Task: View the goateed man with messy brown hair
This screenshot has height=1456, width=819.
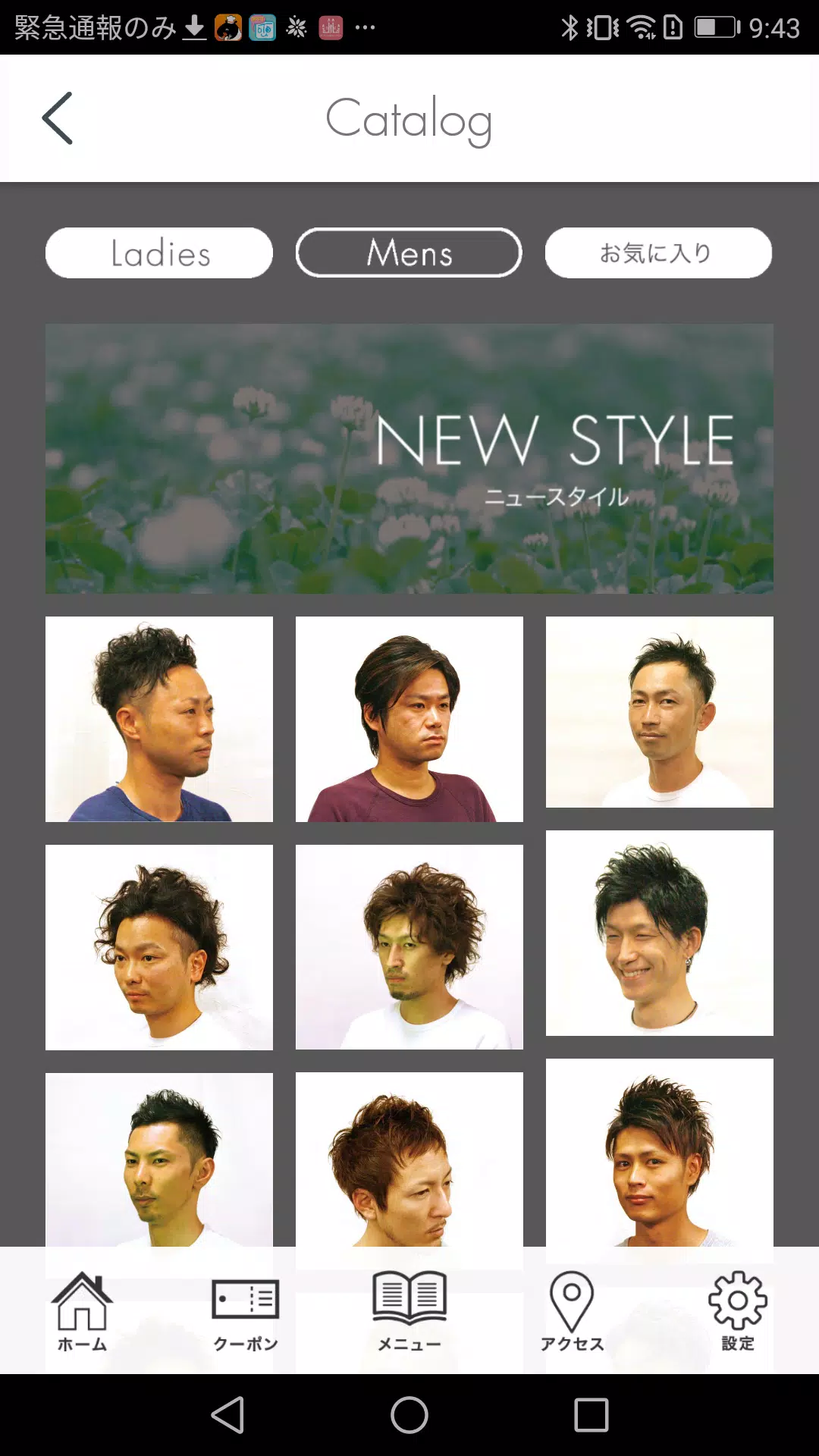Action: 409,947
